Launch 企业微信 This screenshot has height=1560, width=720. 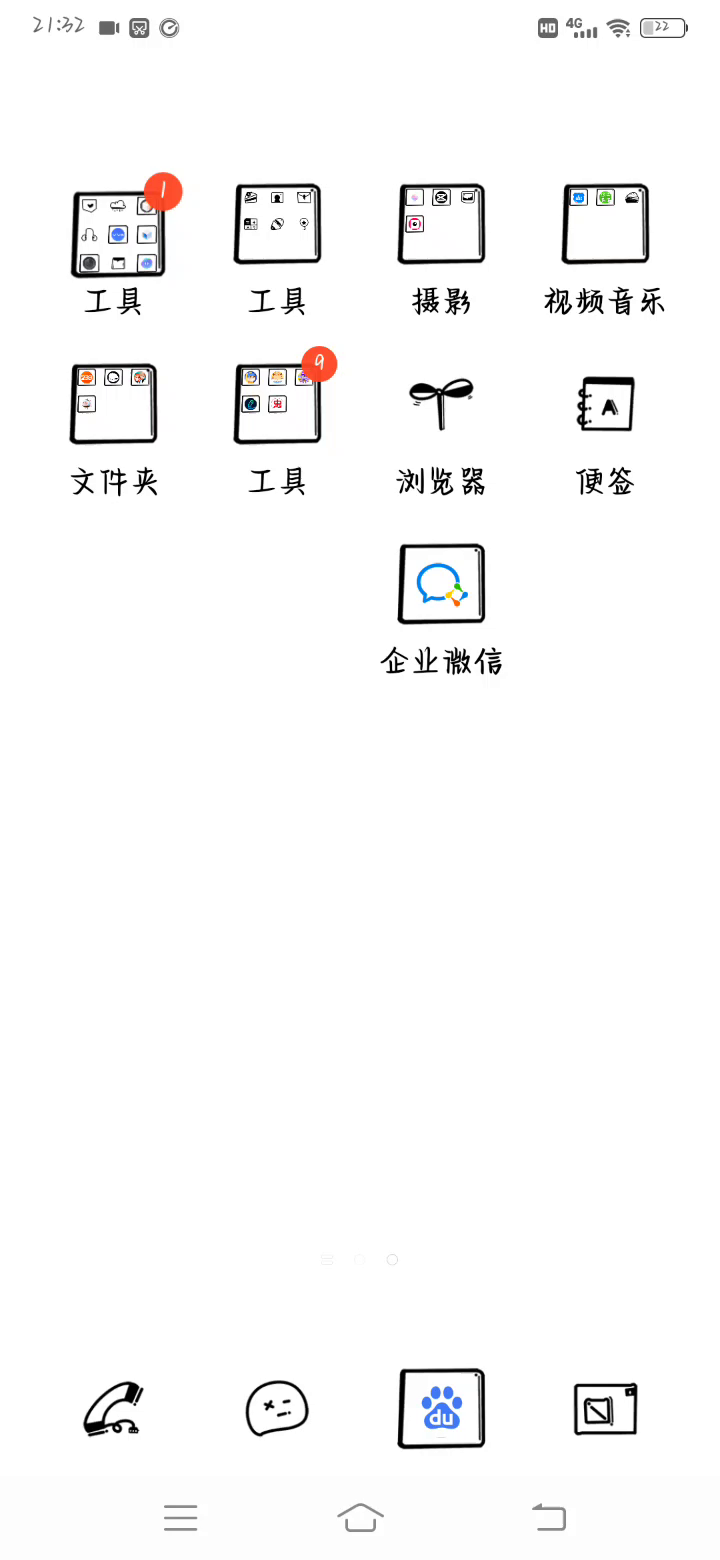[441, 584]
